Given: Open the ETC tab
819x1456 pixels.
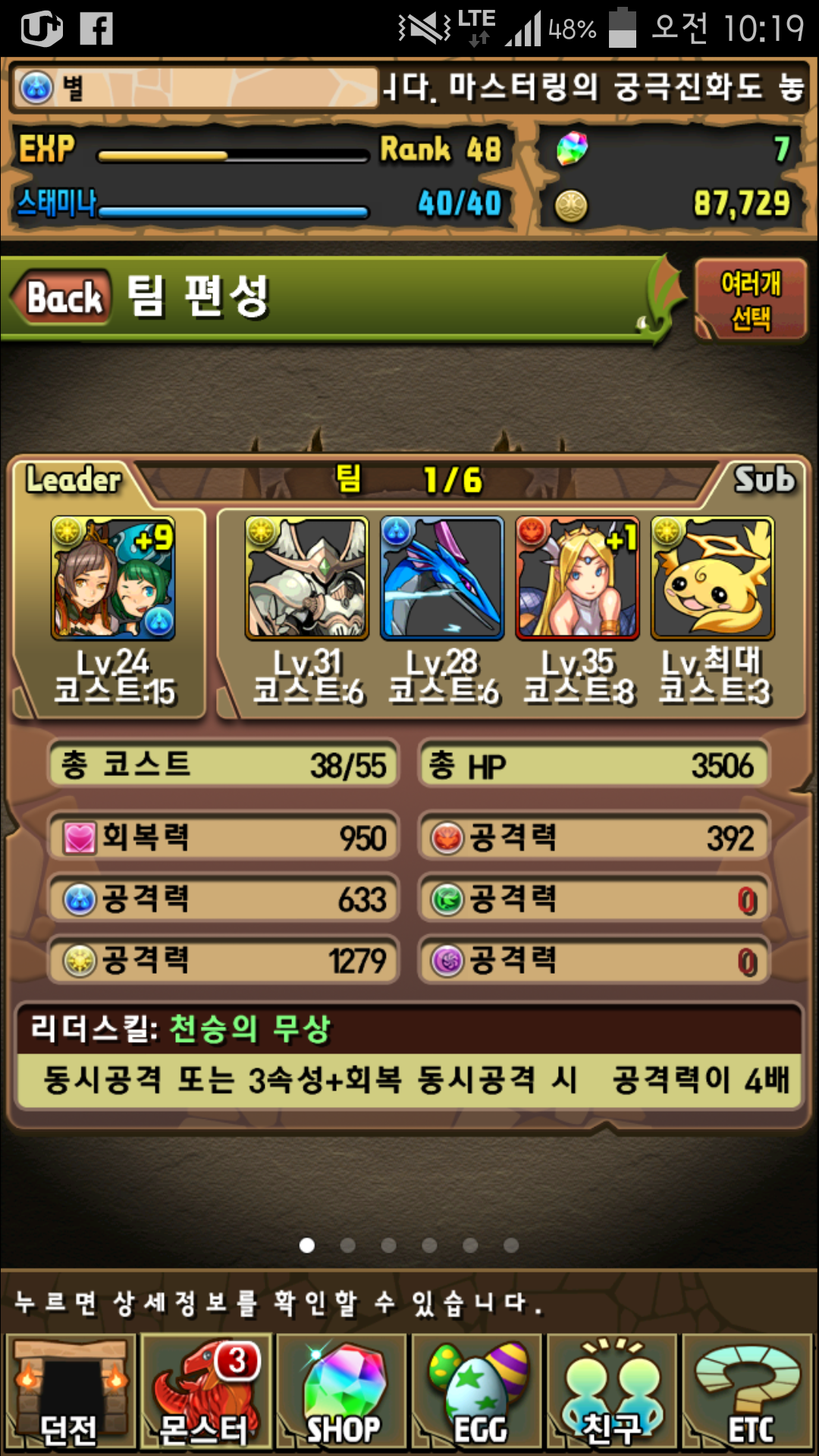Looking at the screenshot, I should [x=748, y=1394].
